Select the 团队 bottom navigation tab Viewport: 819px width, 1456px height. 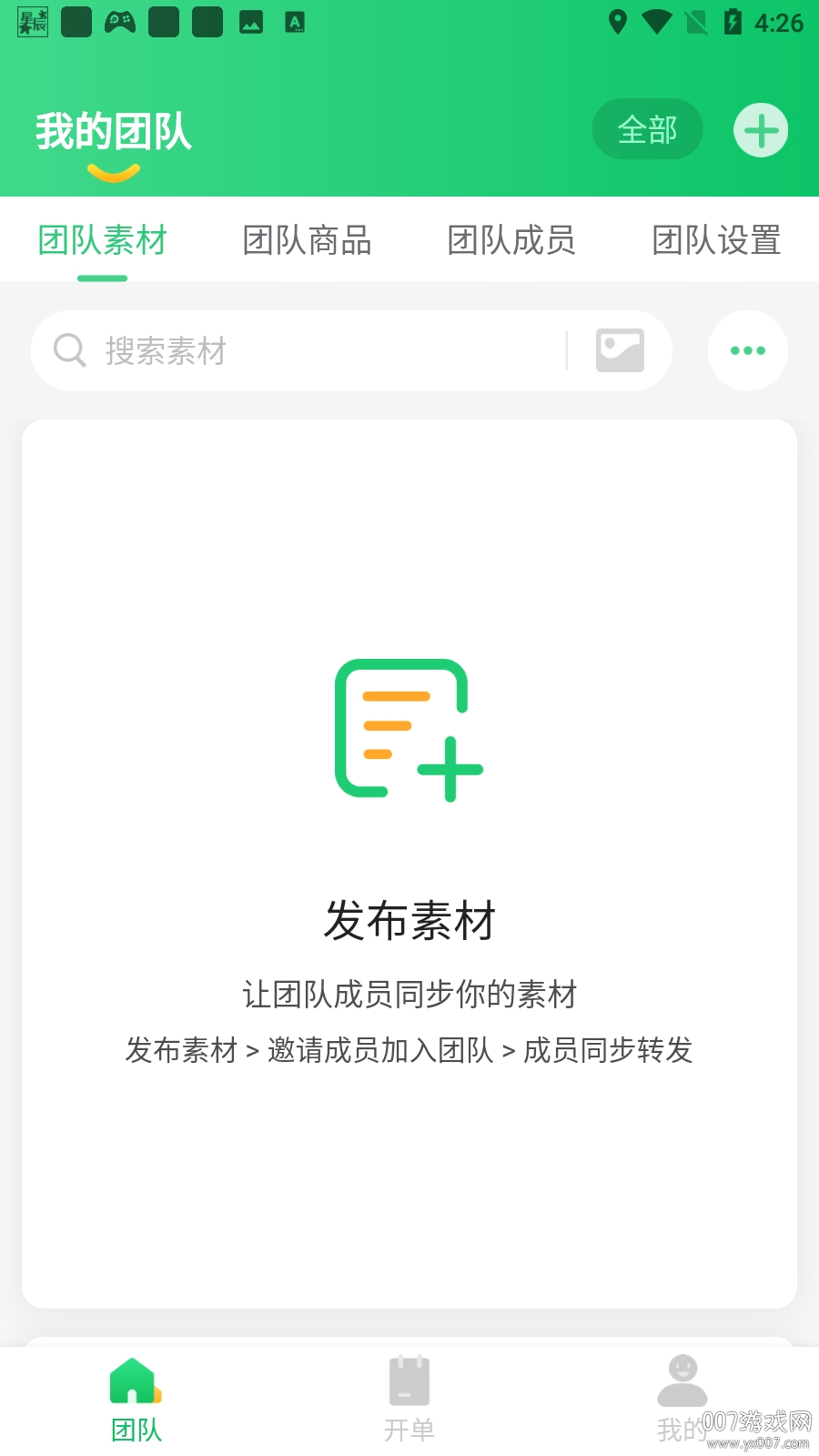136,1399
